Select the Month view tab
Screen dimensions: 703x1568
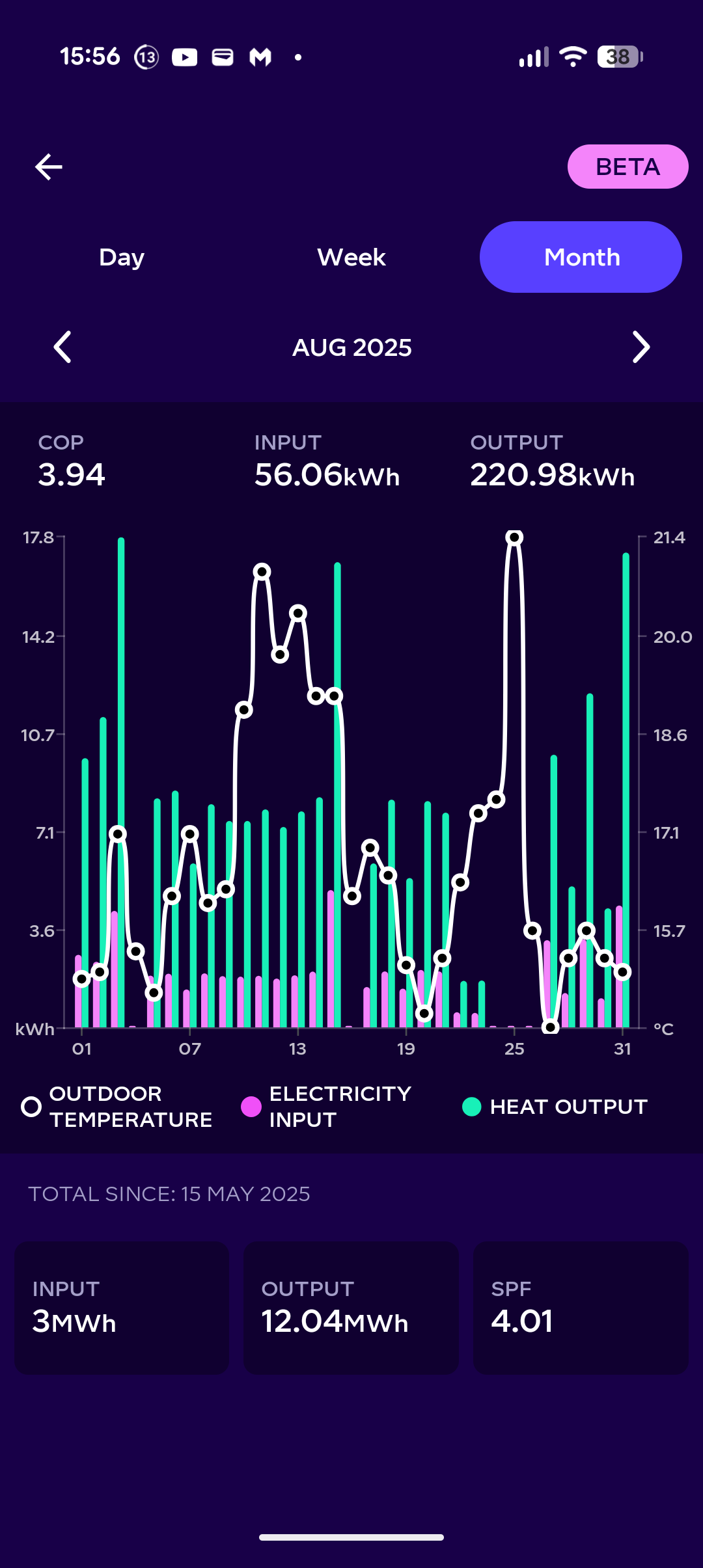[581, 258]
